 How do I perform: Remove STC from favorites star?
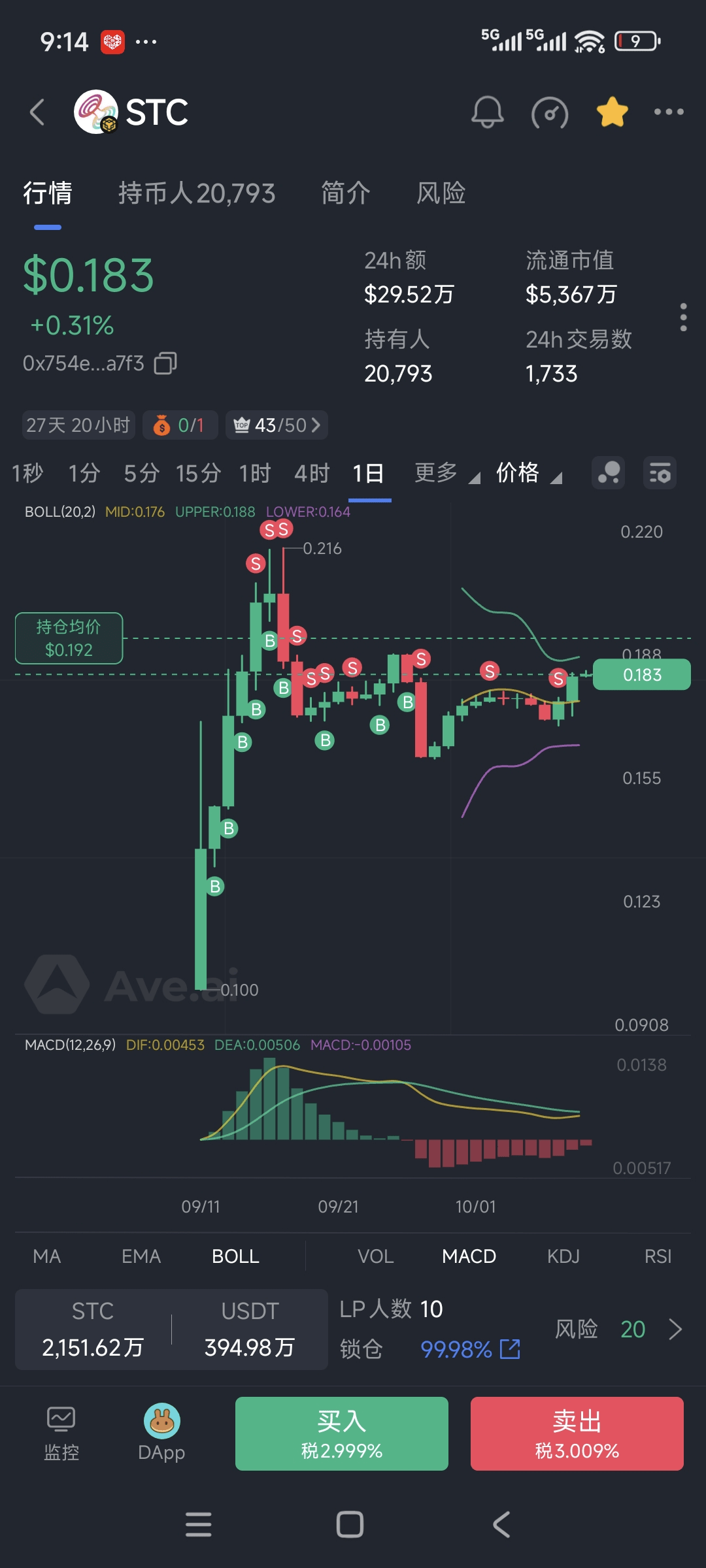(x=613, y=112)
